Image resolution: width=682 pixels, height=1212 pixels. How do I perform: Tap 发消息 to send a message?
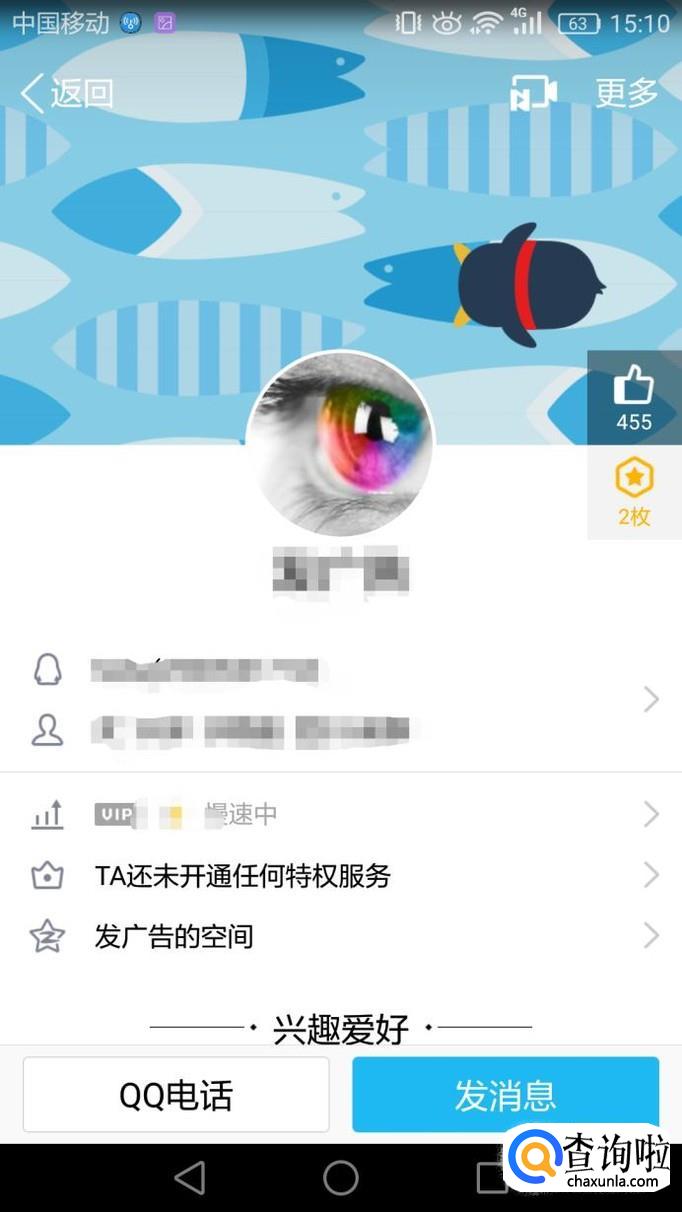pyautogui.click(x=505, y=1095)
